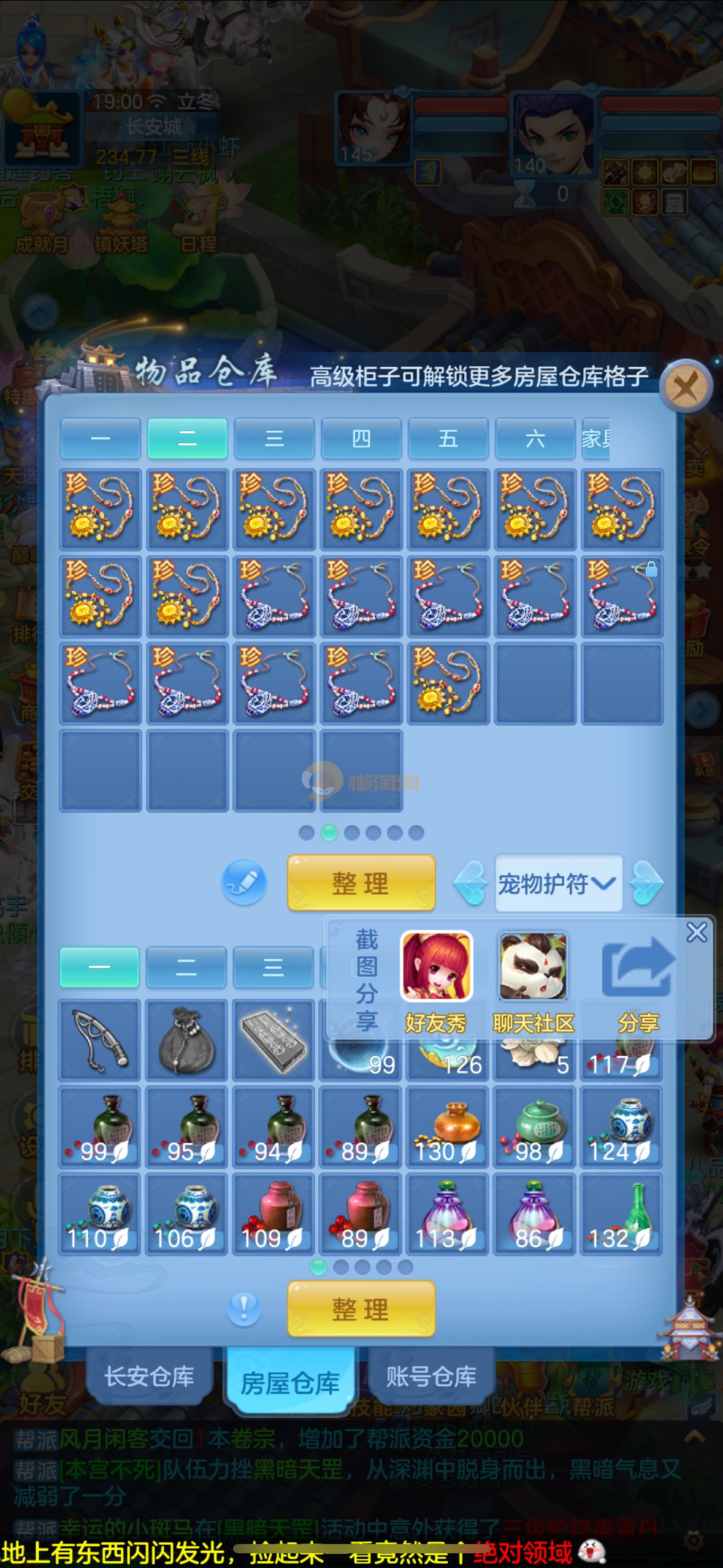Switch to the 长安仓库 tab

click(x=150, y=1376)
